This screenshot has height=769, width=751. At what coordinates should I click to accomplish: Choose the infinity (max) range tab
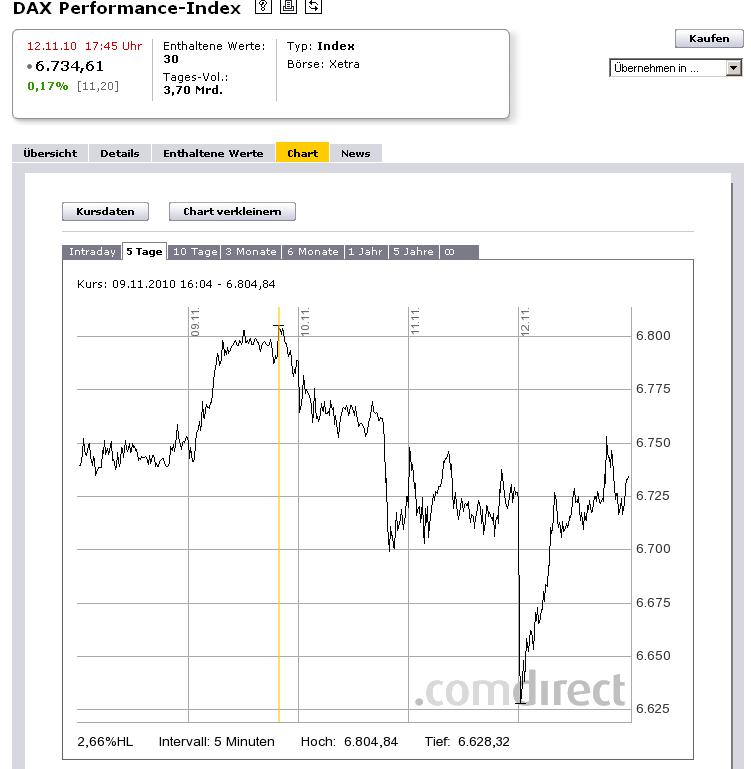449,252
